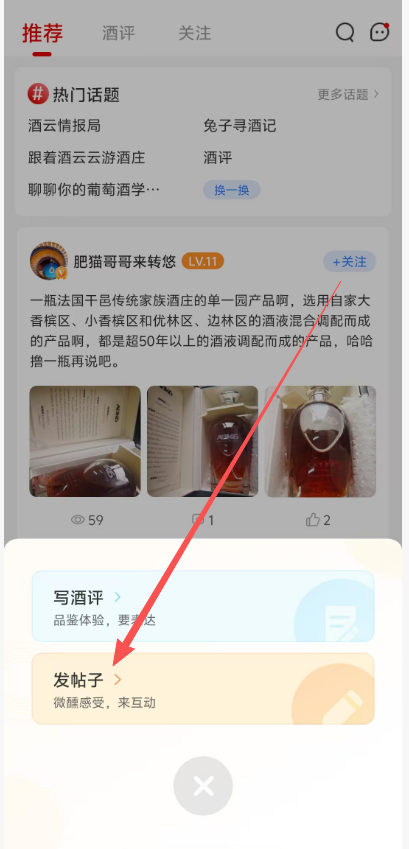Select the 发帖子 option
Image resolution: width=409 pixels, height=849 pixels.
[203, 688]
